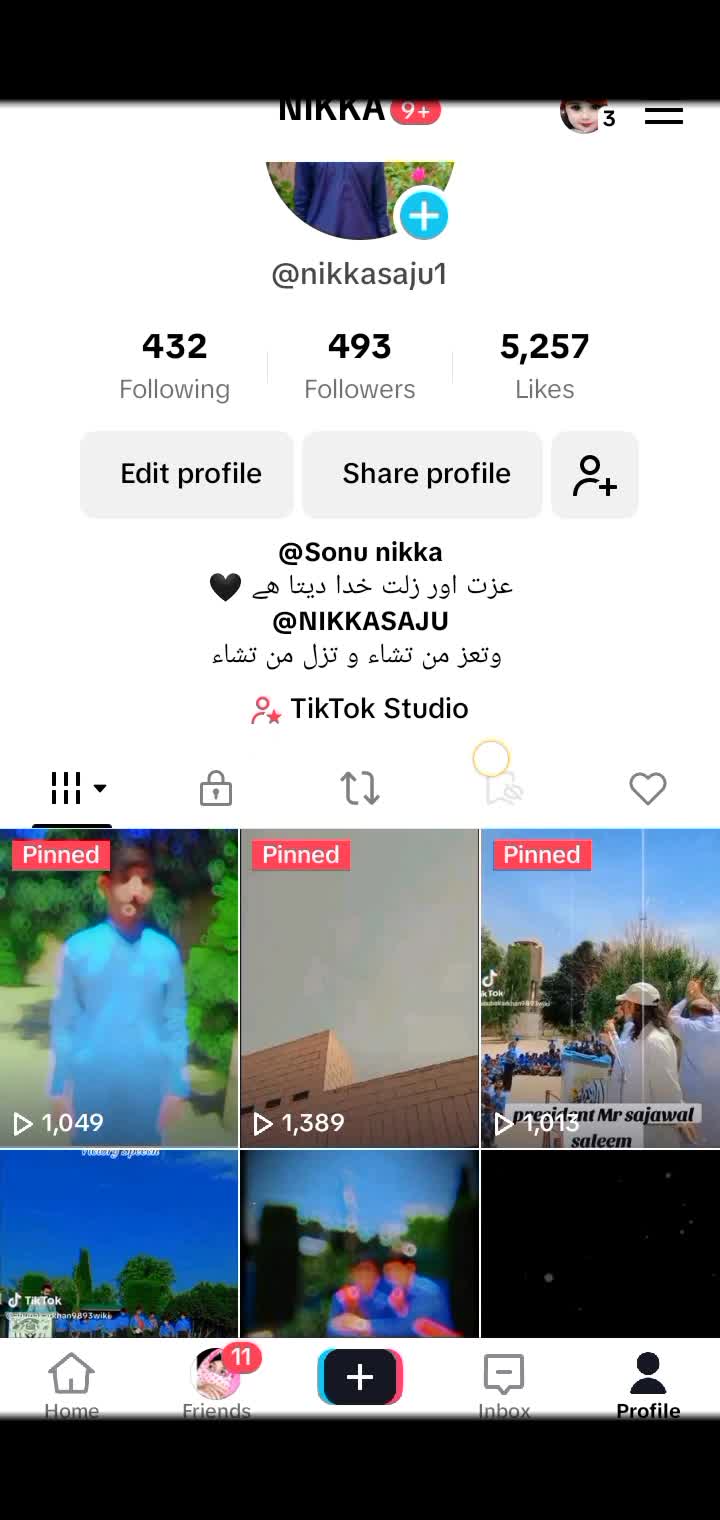Change profile photo via plus badge
The image size is (720, 1520).
point(424,216)
